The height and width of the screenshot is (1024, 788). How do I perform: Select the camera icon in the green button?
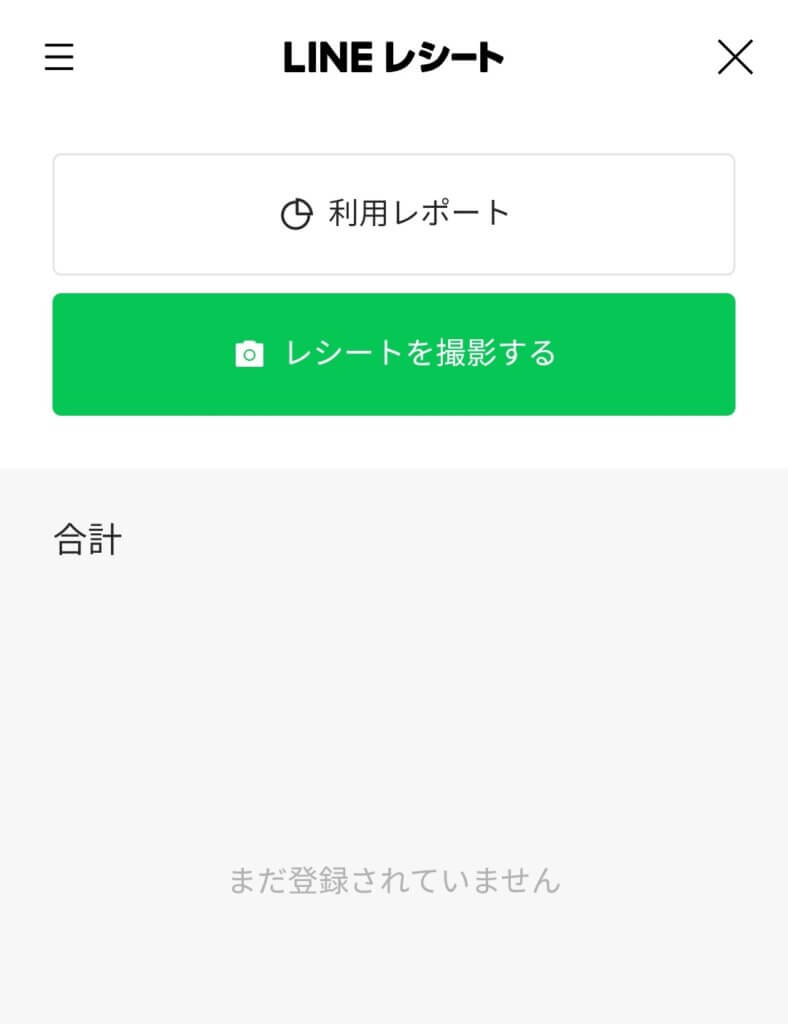pos(247,353)
